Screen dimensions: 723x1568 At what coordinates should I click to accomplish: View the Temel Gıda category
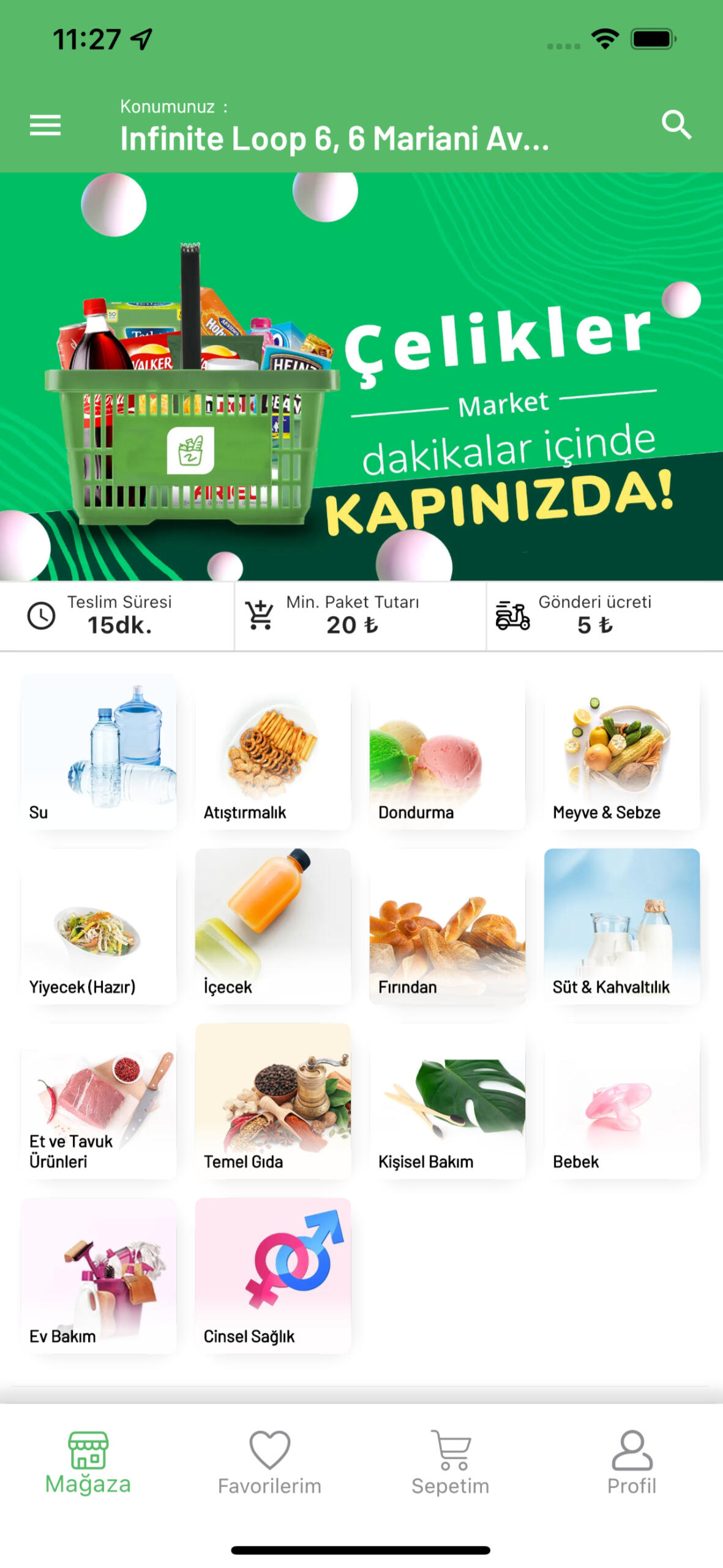point(273,1101)
